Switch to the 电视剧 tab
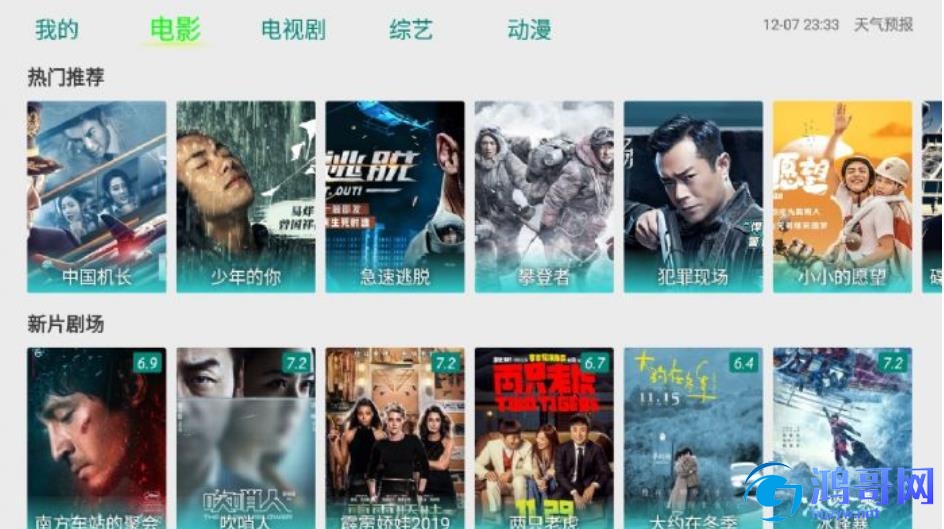944x529 pixels. tap(293, 29)
